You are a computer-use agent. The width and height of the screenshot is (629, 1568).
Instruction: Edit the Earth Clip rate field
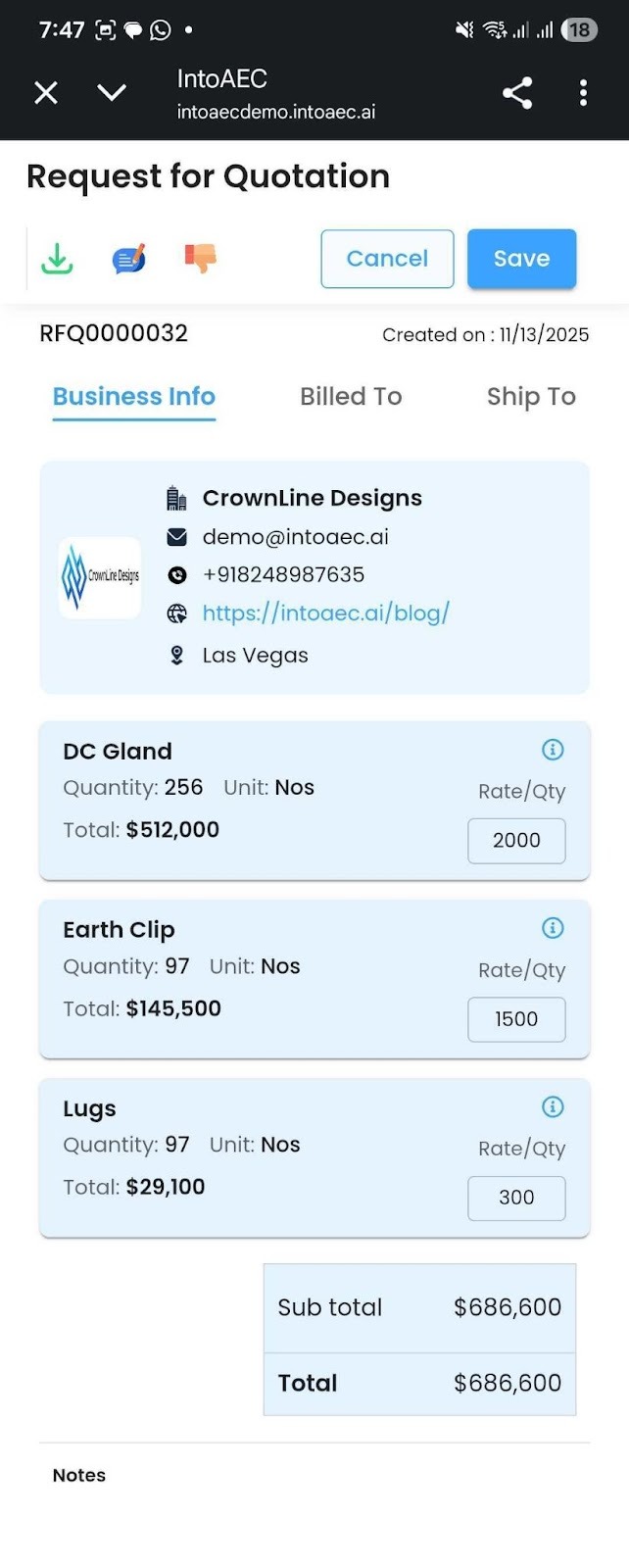[516, 1019]
